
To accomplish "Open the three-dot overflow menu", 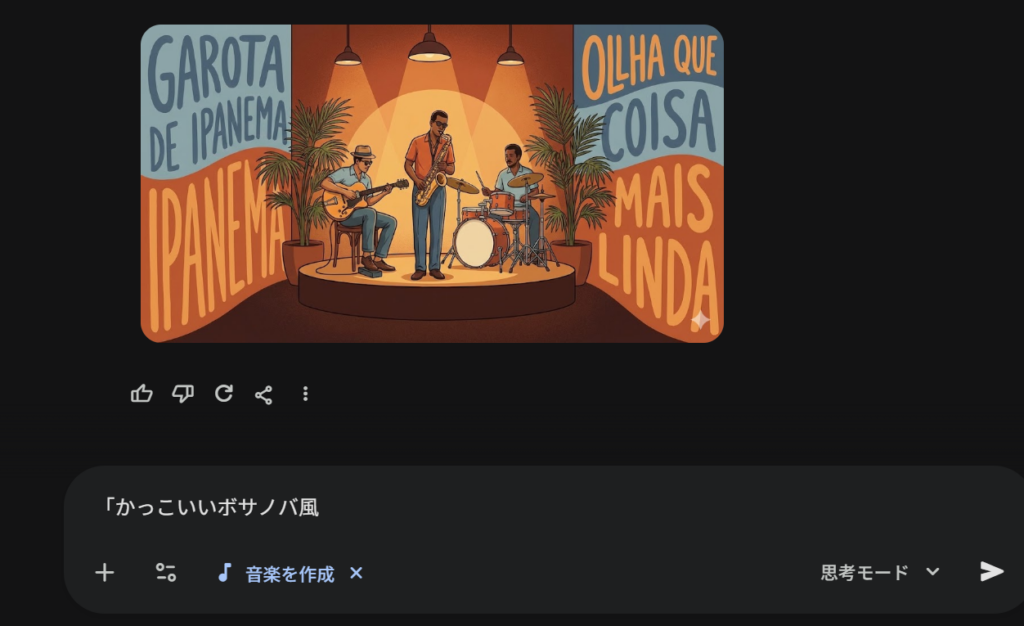I will tap(305, 394).
